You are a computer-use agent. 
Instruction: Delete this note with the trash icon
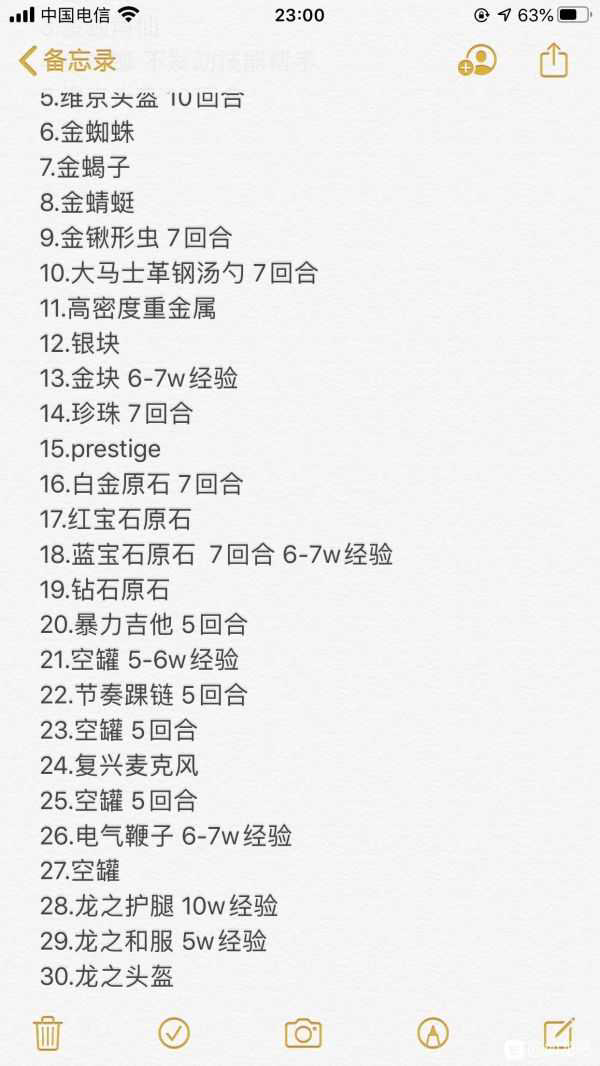47,1033
